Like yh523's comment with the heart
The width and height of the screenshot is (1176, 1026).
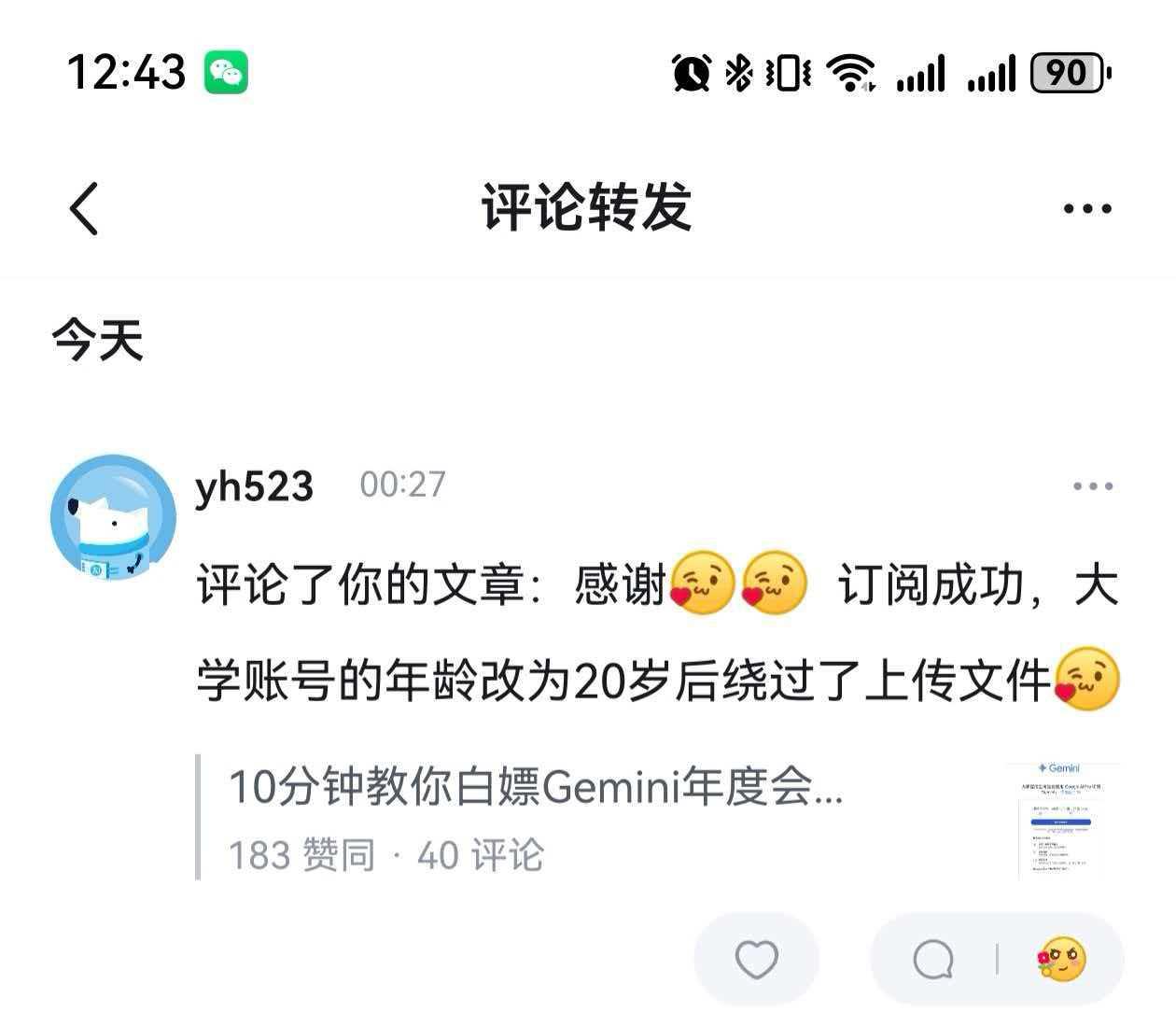[756, 959]
